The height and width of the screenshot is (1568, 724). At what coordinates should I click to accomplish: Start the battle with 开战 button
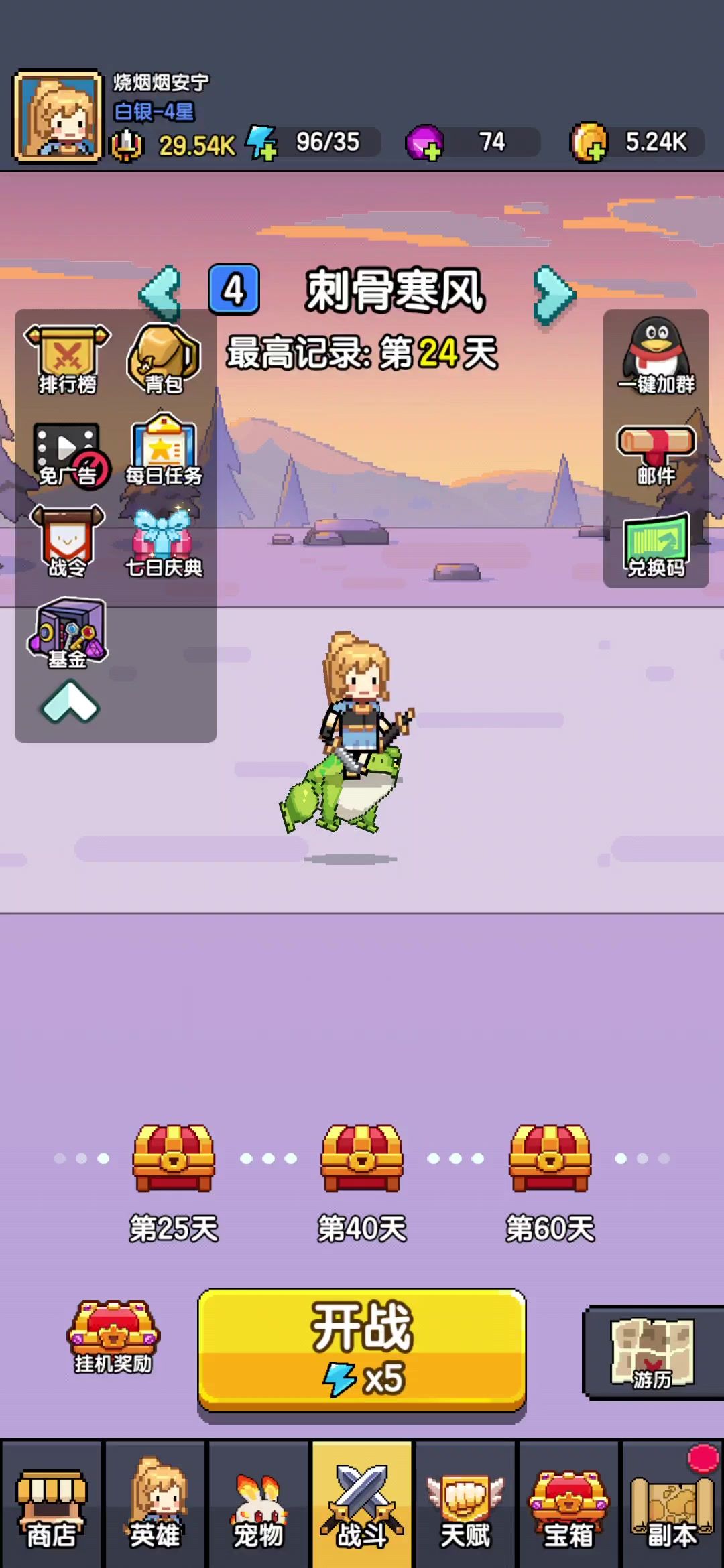(362, 1350)
